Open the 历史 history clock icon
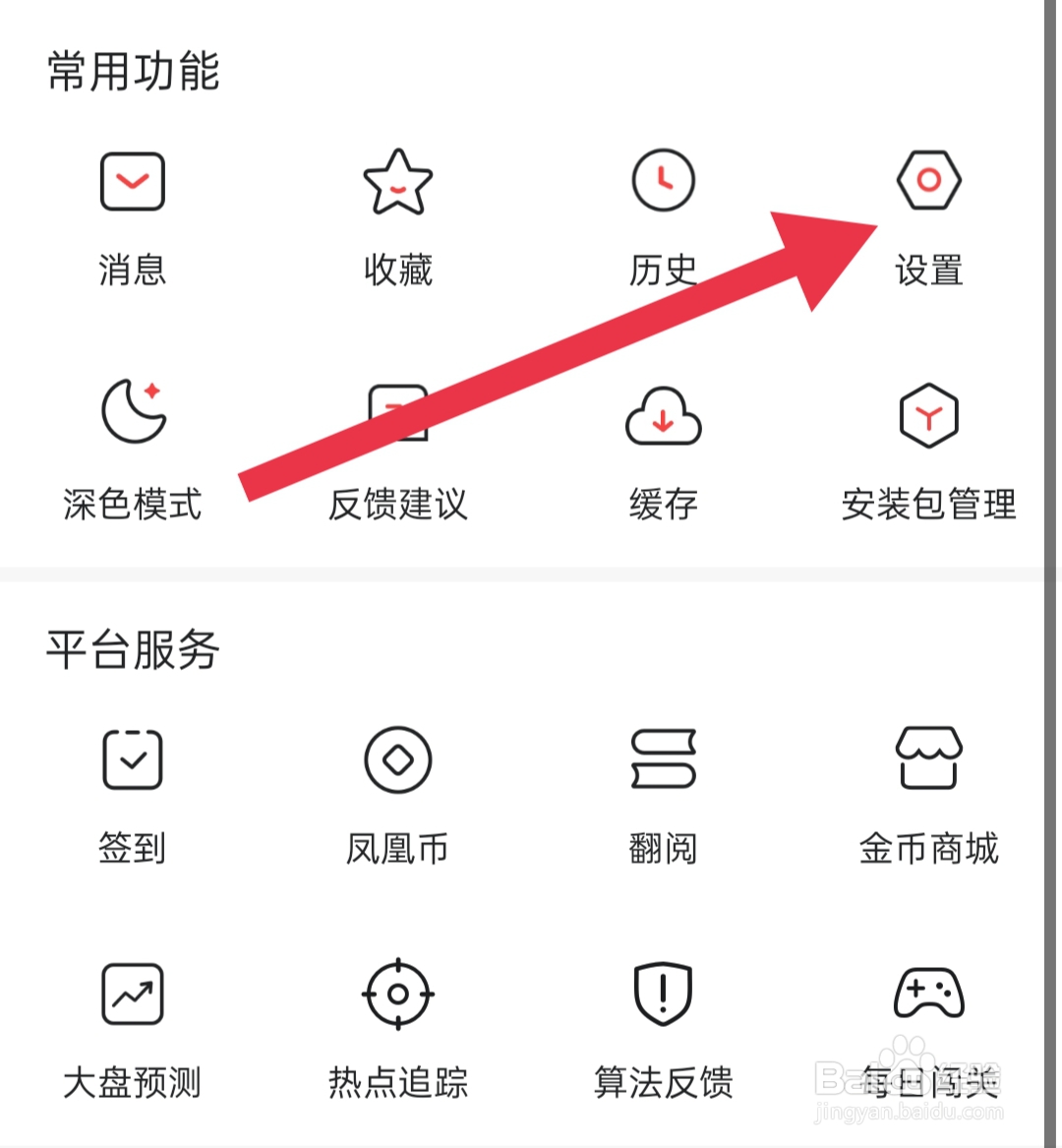 663,180
